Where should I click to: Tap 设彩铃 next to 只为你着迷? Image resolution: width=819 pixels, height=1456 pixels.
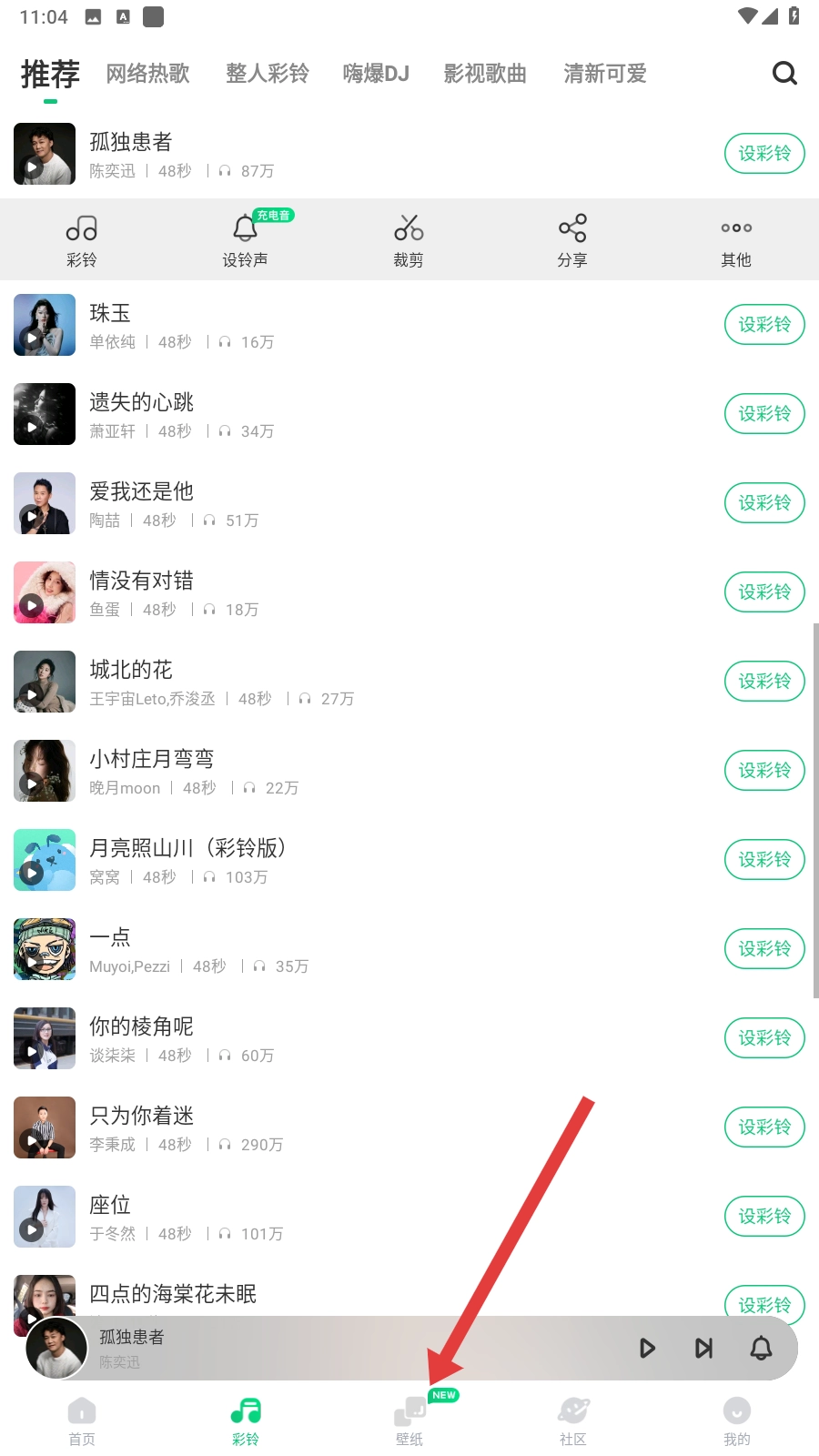(763, 1127)
